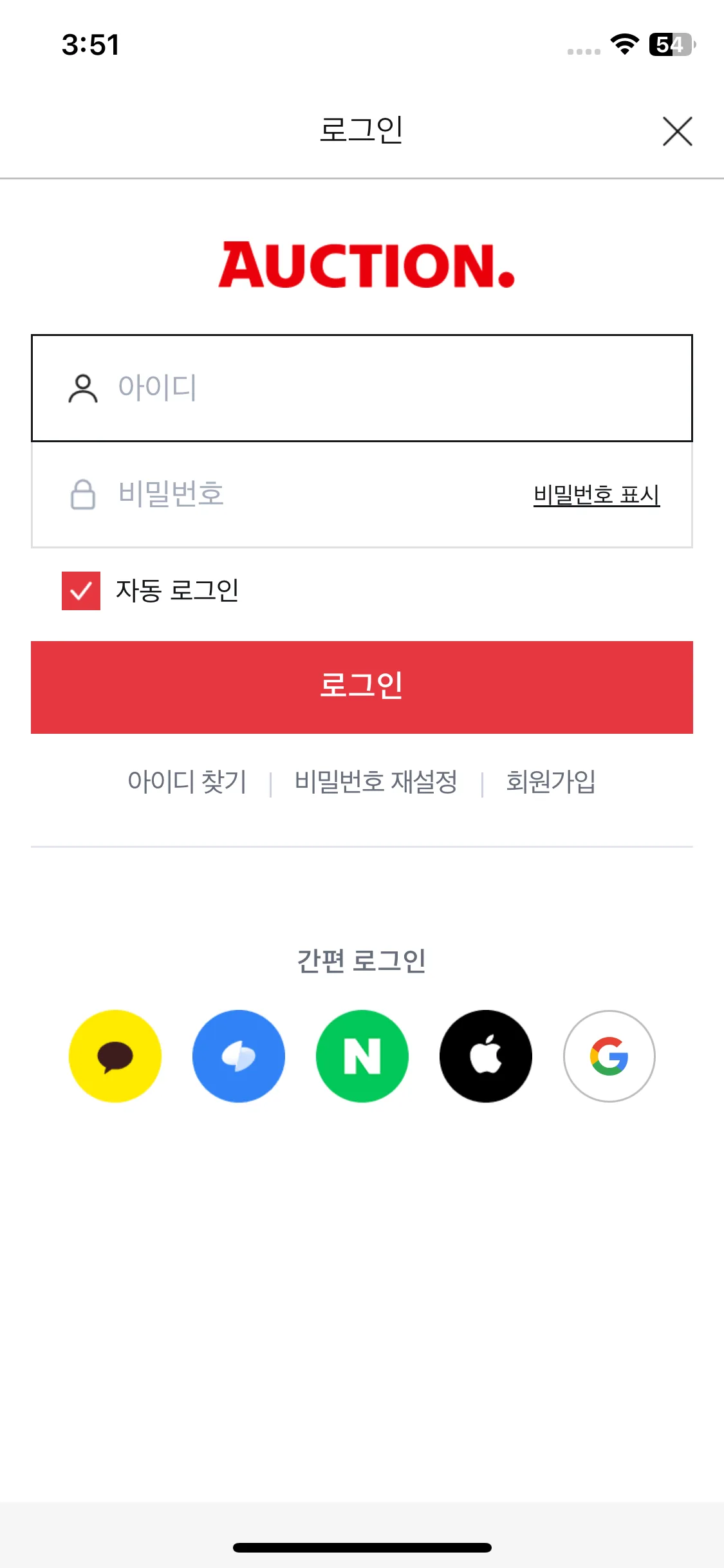Screen dimensions: 724x1568
Task: Tap the red 로그인 button
Action: click(x=362, y=687)
